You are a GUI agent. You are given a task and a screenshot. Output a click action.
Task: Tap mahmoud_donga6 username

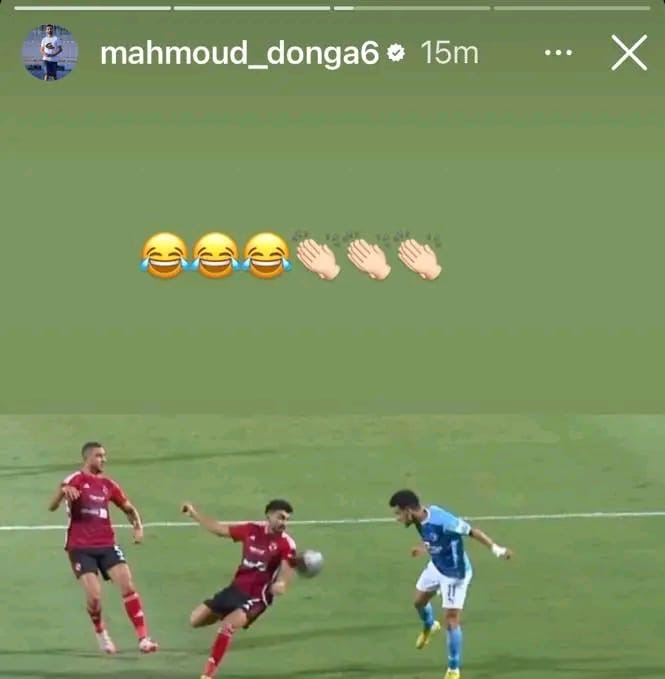tap(239, 53)
